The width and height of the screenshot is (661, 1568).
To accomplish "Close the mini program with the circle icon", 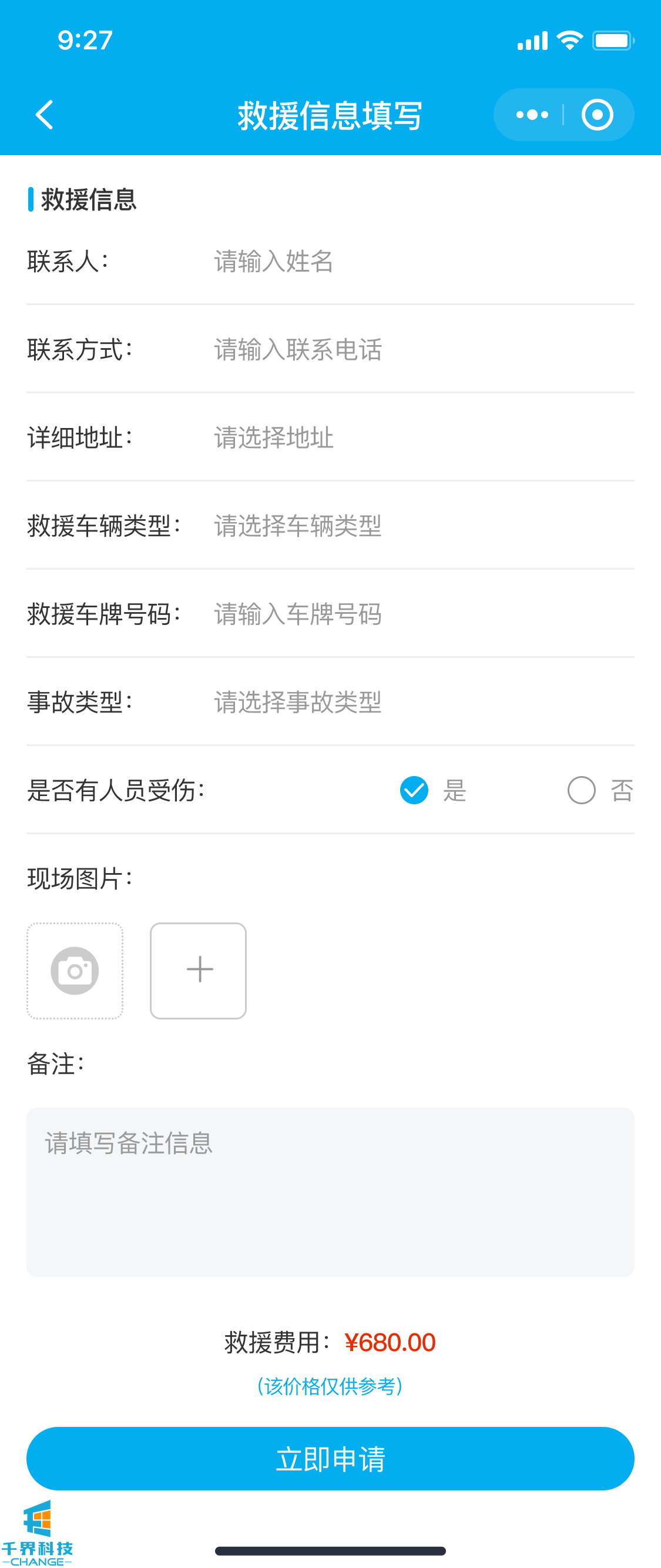I will click(596, 115).
